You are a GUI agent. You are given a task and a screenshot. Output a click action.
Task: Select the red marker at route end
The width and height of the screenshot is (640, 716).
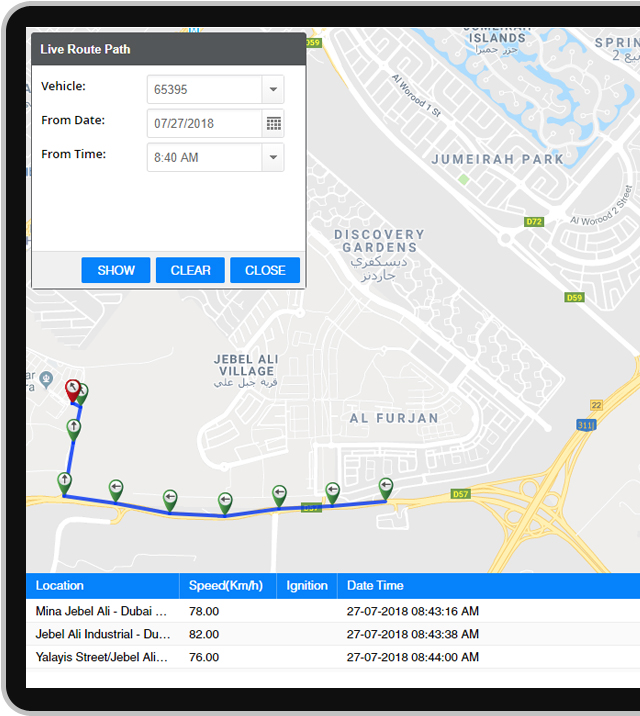72,389
